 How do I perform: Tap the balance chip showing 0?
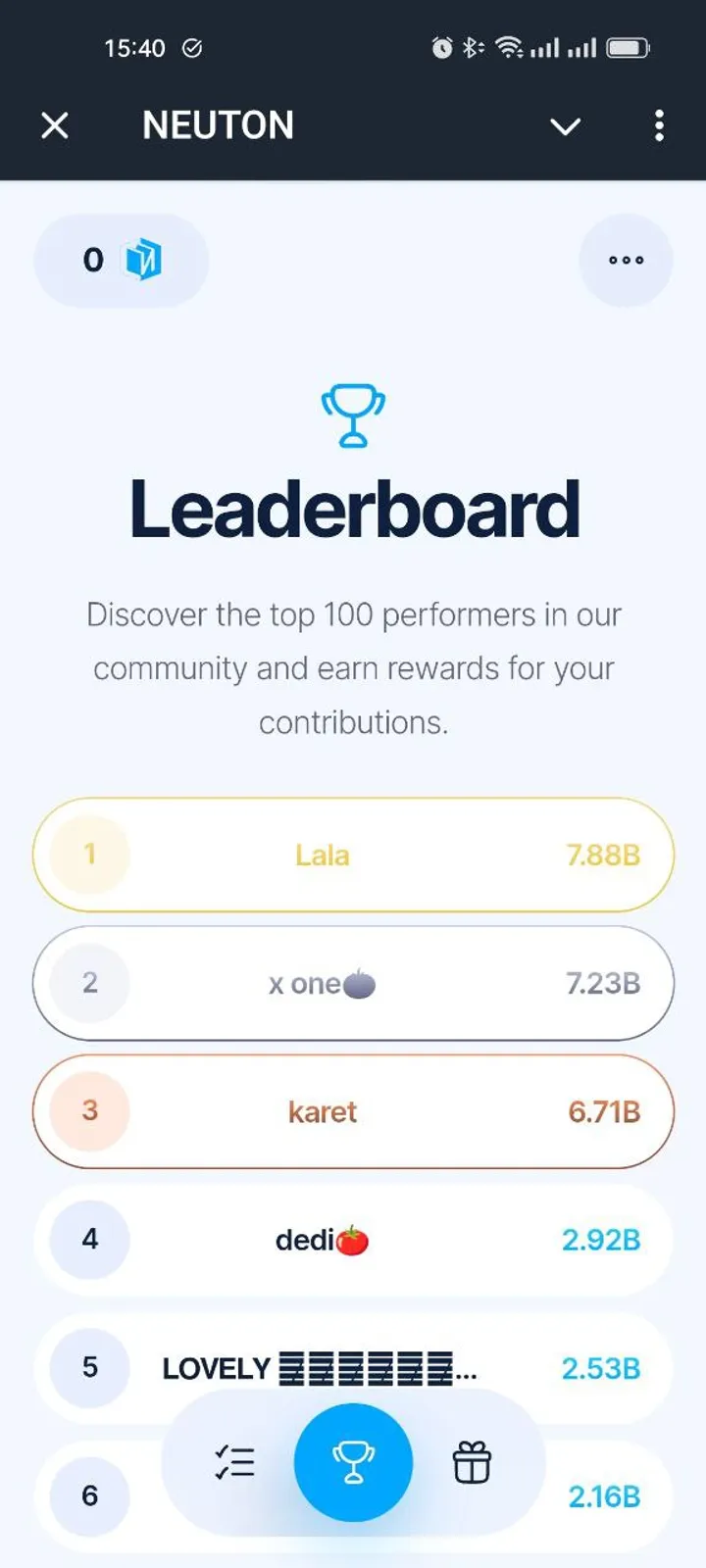click(x=122, y=261)
